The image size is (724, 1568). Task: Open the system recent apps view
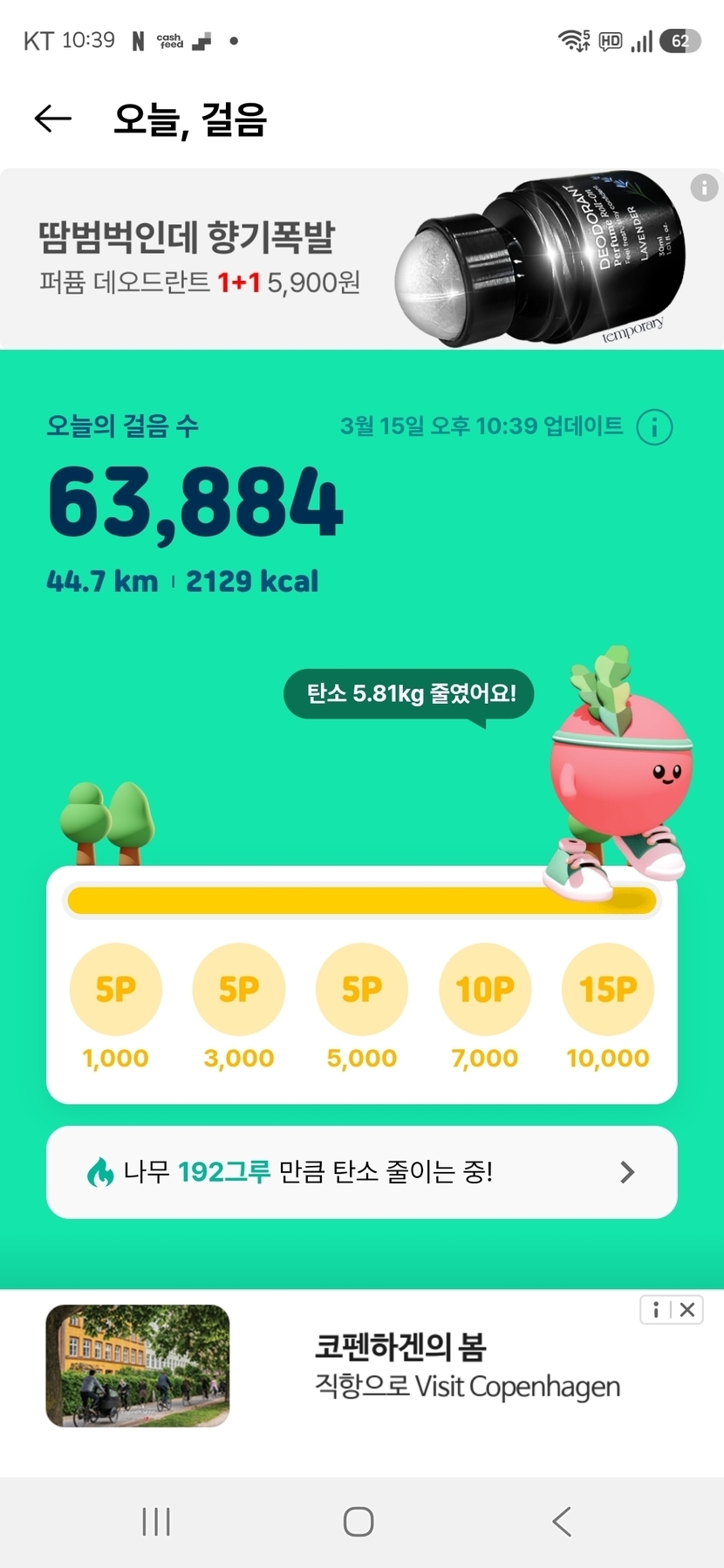pos(156,1522)
